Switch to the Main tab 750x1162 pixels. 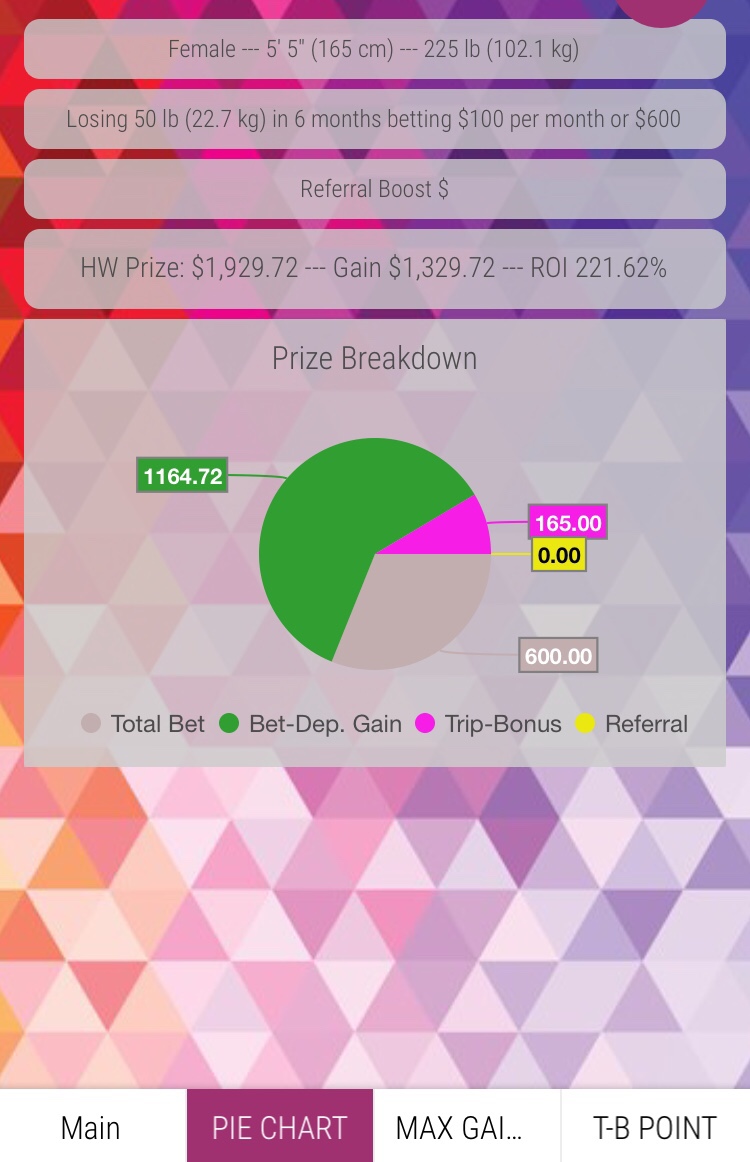(91, 1127)
